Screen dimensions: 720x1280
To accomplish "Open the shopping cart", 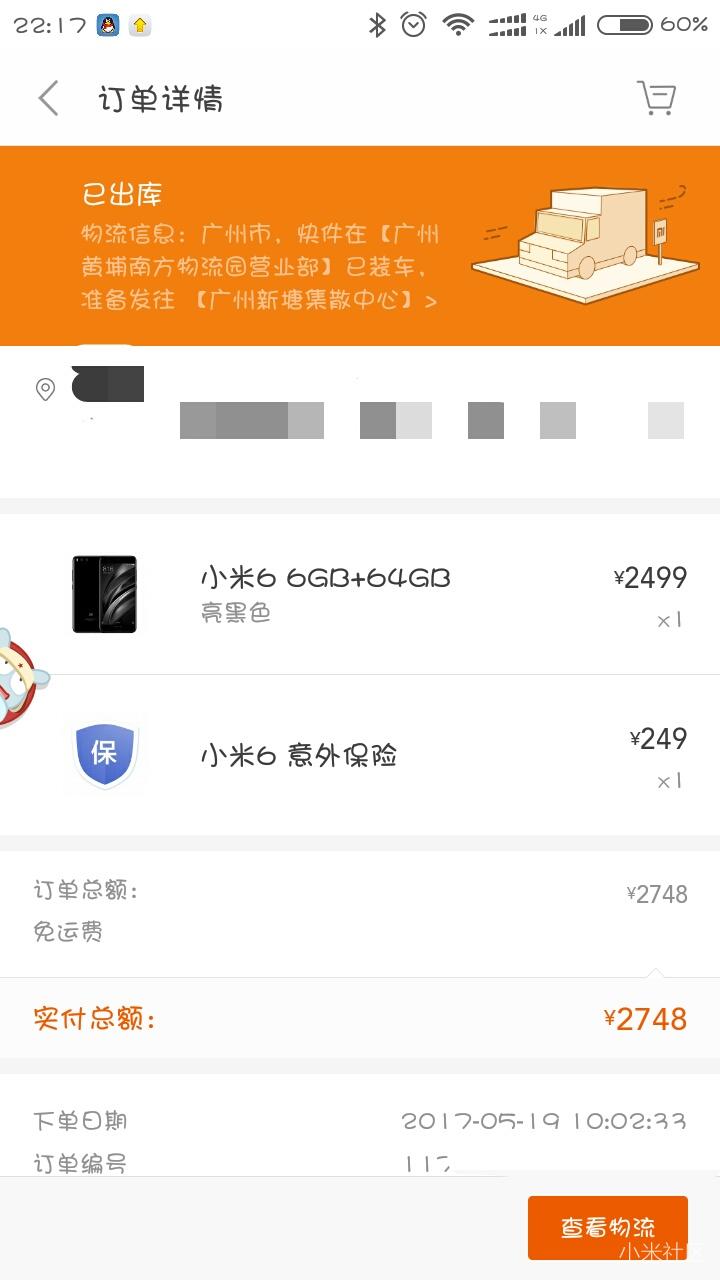I will (x=657, y=98).
